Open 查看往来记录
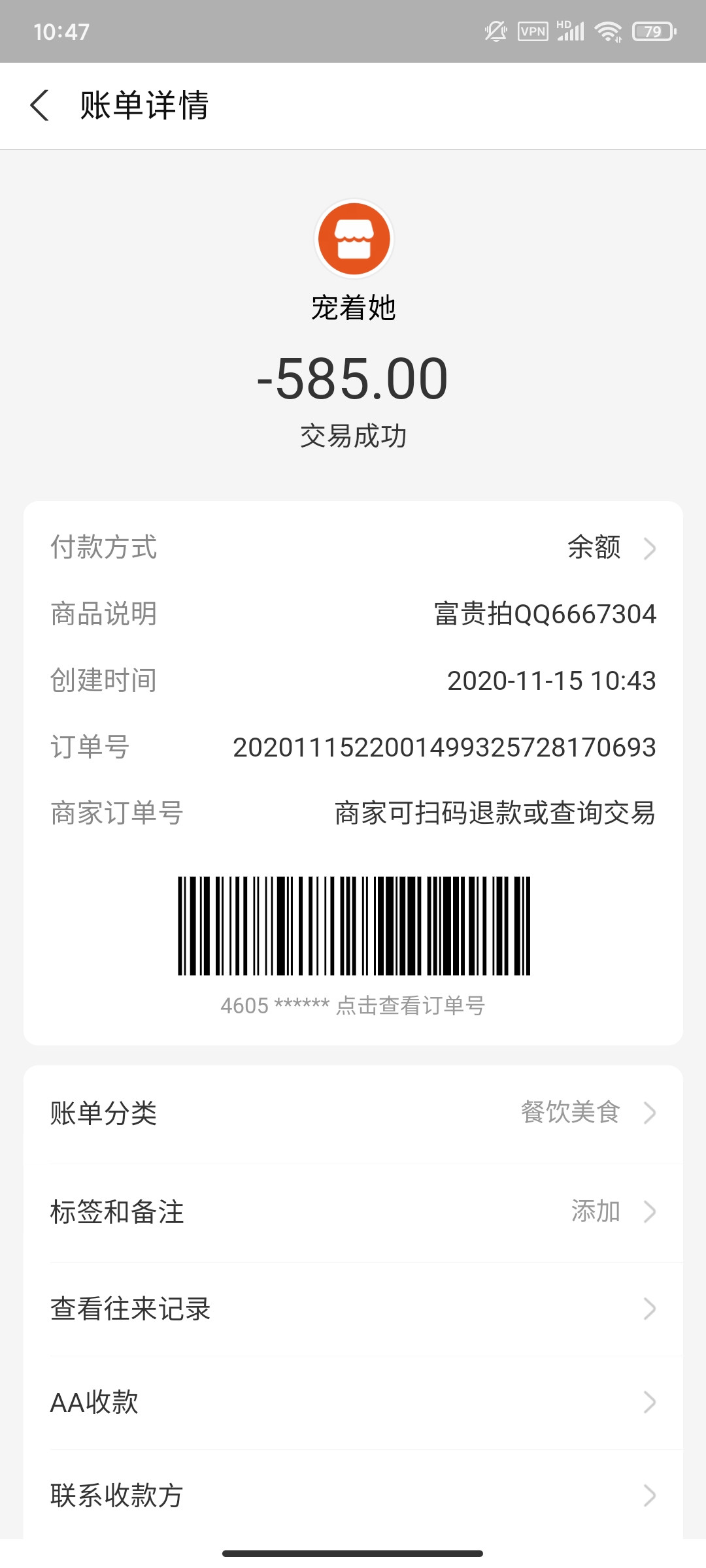The image size is (706, 1568). click(x=353, y=1309)
